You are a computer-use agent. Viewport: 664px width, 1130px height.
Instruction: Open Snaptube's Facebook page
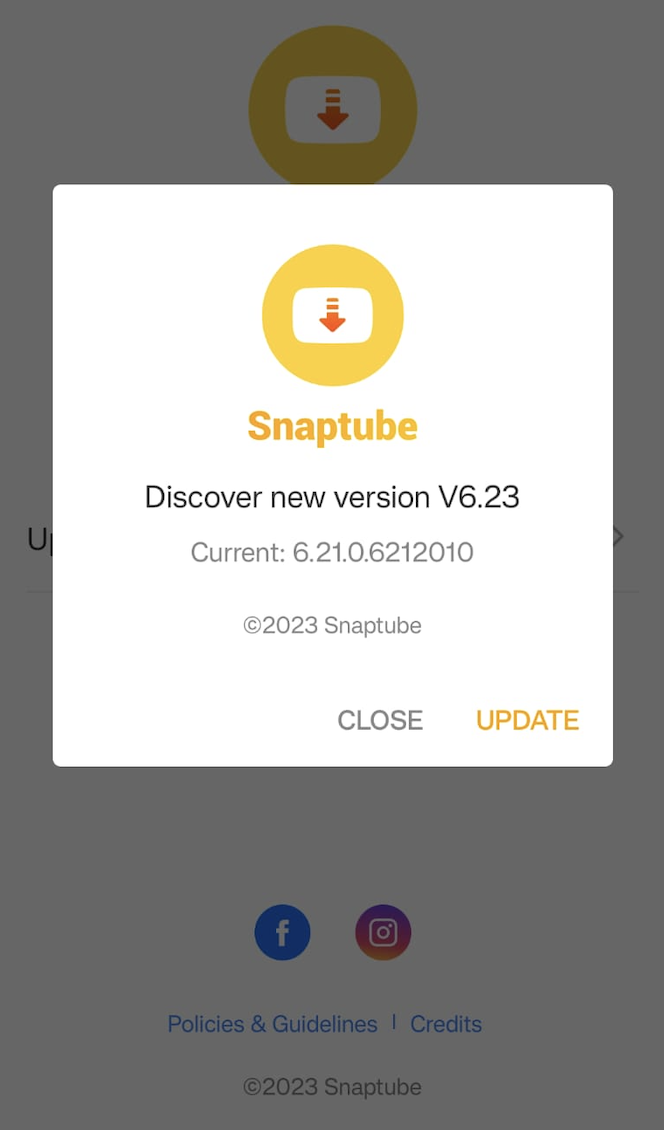tap(282, 933)
